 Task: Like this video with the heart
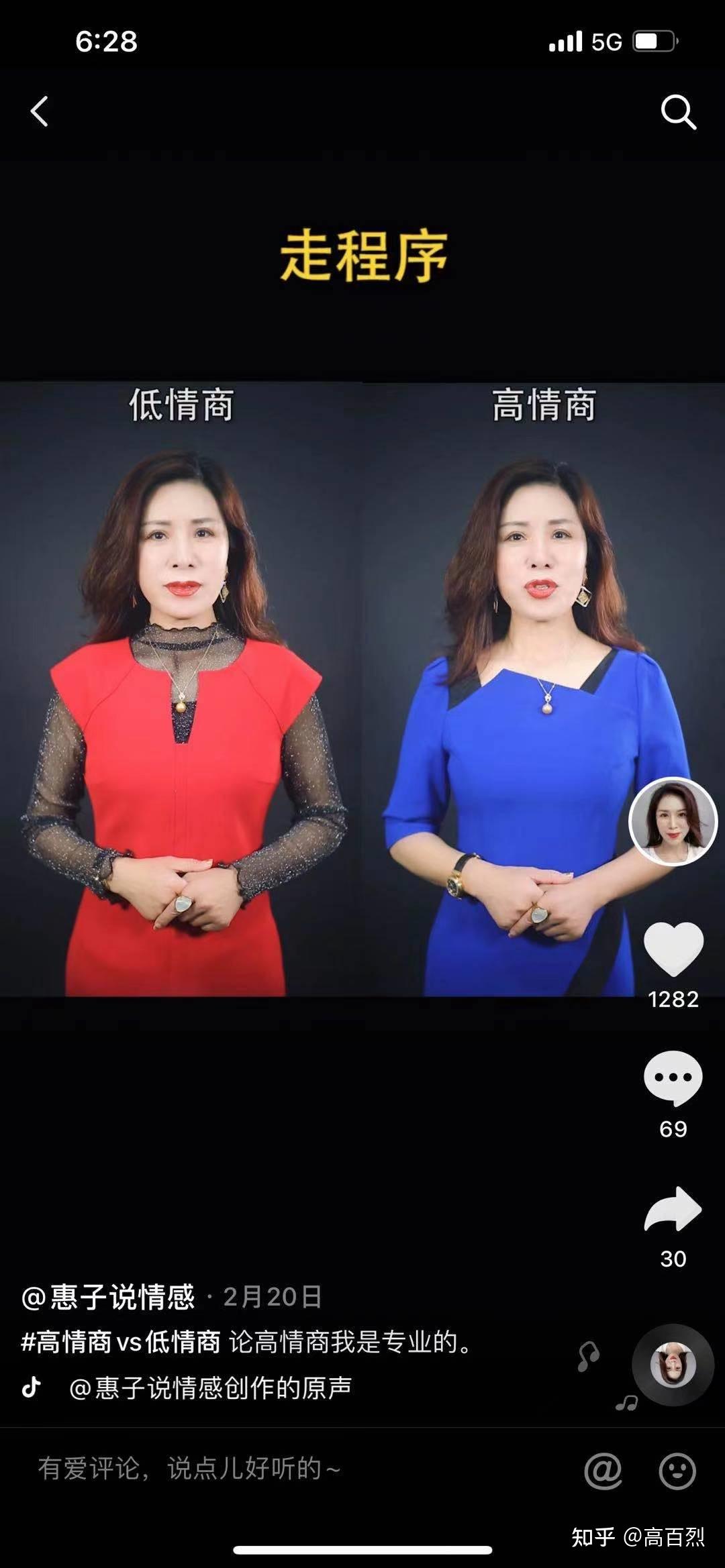pyautogui.click(x=673, y=948)
